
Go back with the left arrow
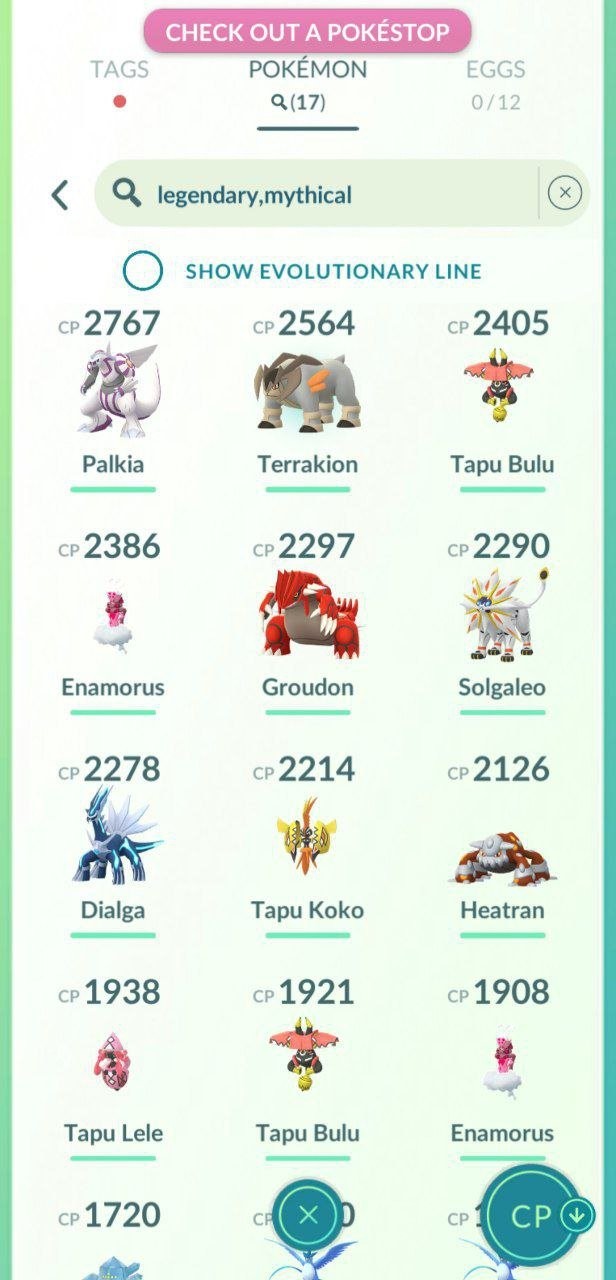pyautogui.click(x=60, y=194)
